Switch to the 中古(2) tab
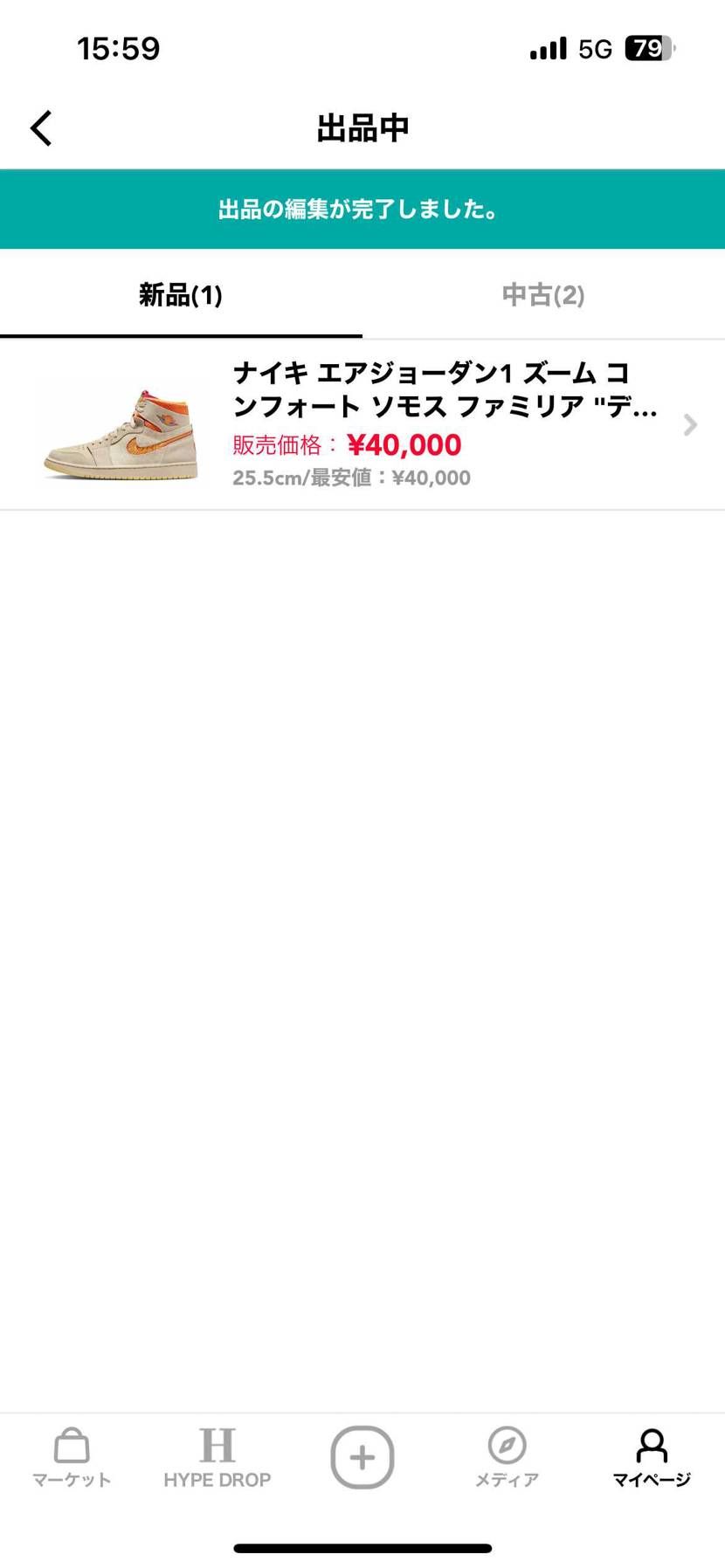The width and height of the screenshot is (725, 1568). click(542, 295)
